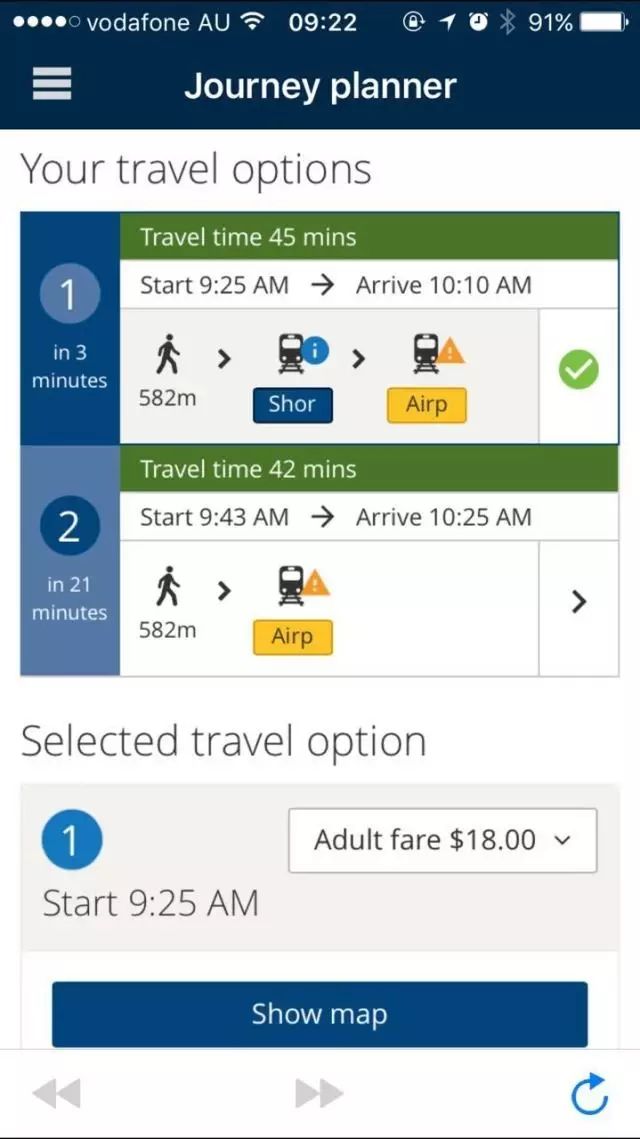Expand the Adult fare $18.00 dropdown
Image resolution: width=640 pixels, height=1139 pixels.
tap(442, 840)
